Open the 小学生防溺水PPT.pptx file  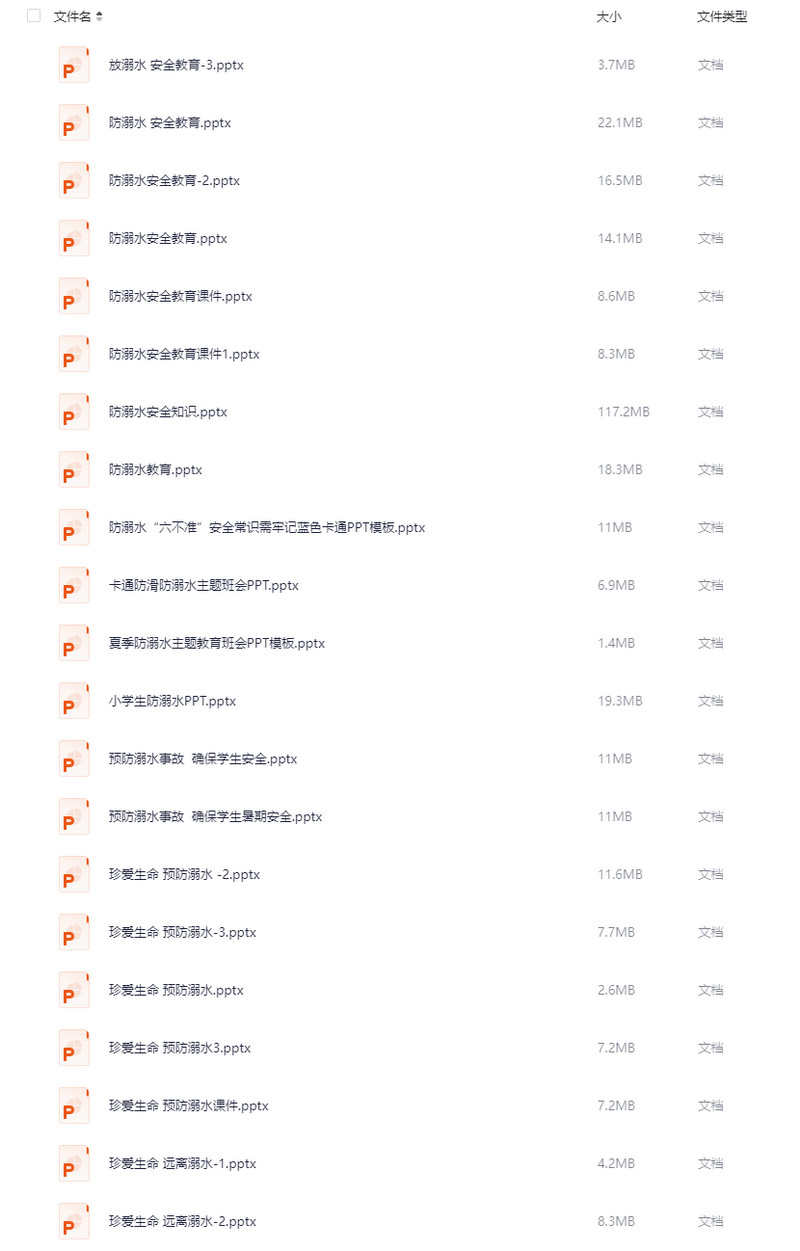[x=172, y=701]
